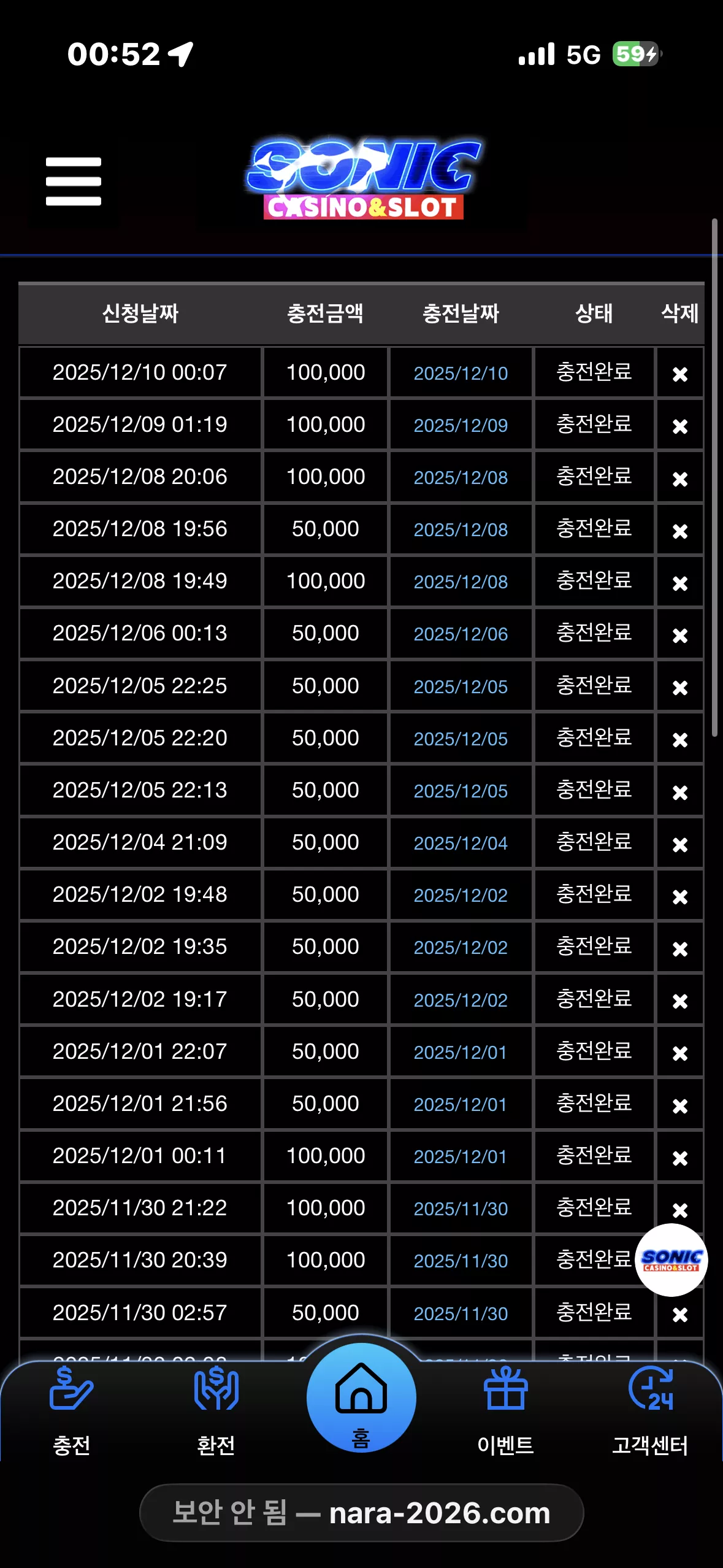Remove the 2025/12/08 20:06 entry

pyautogui.click(x=679, y=478)
